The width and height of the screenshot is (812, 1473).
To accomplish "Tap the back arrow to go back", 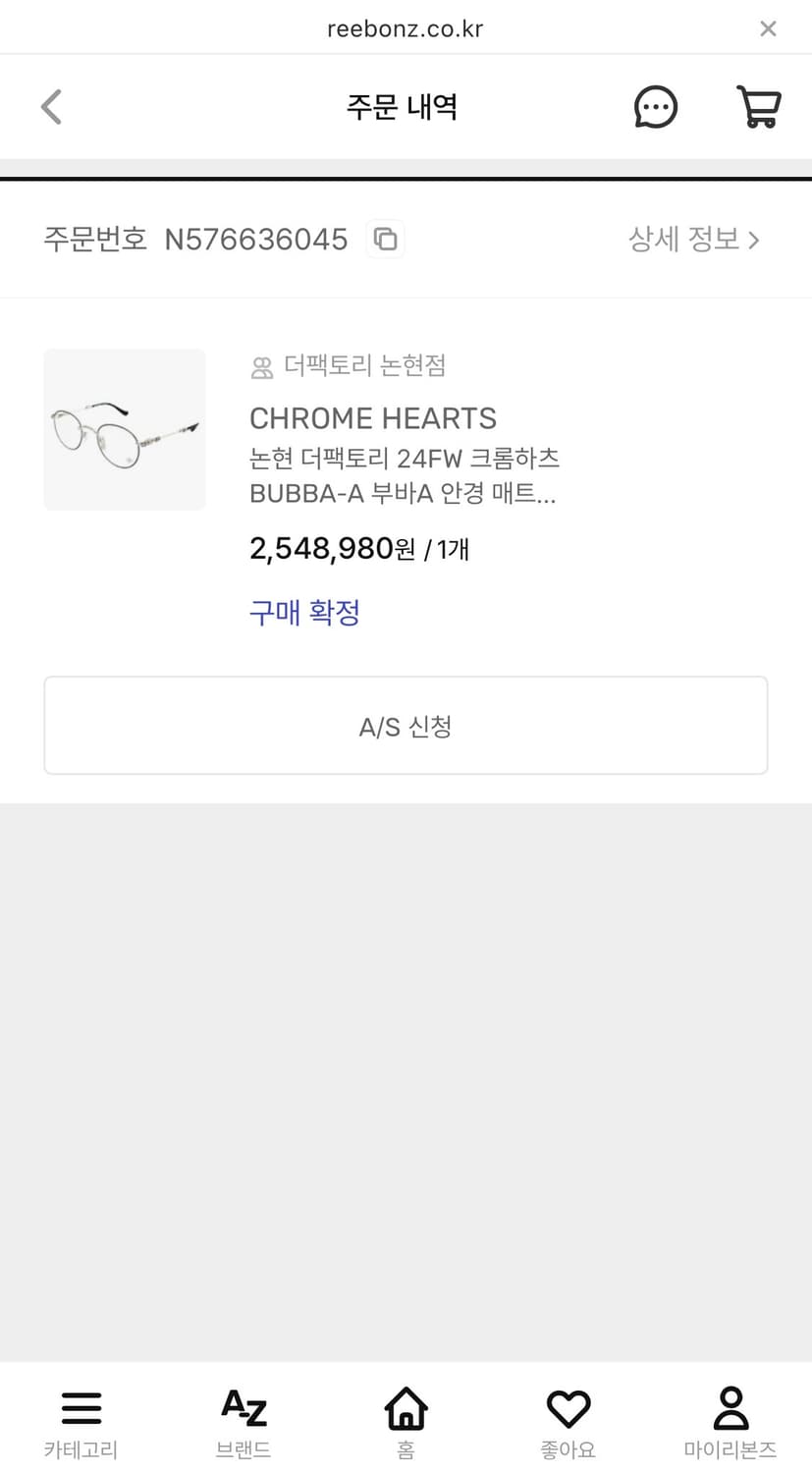I will [x=51, y=106].
